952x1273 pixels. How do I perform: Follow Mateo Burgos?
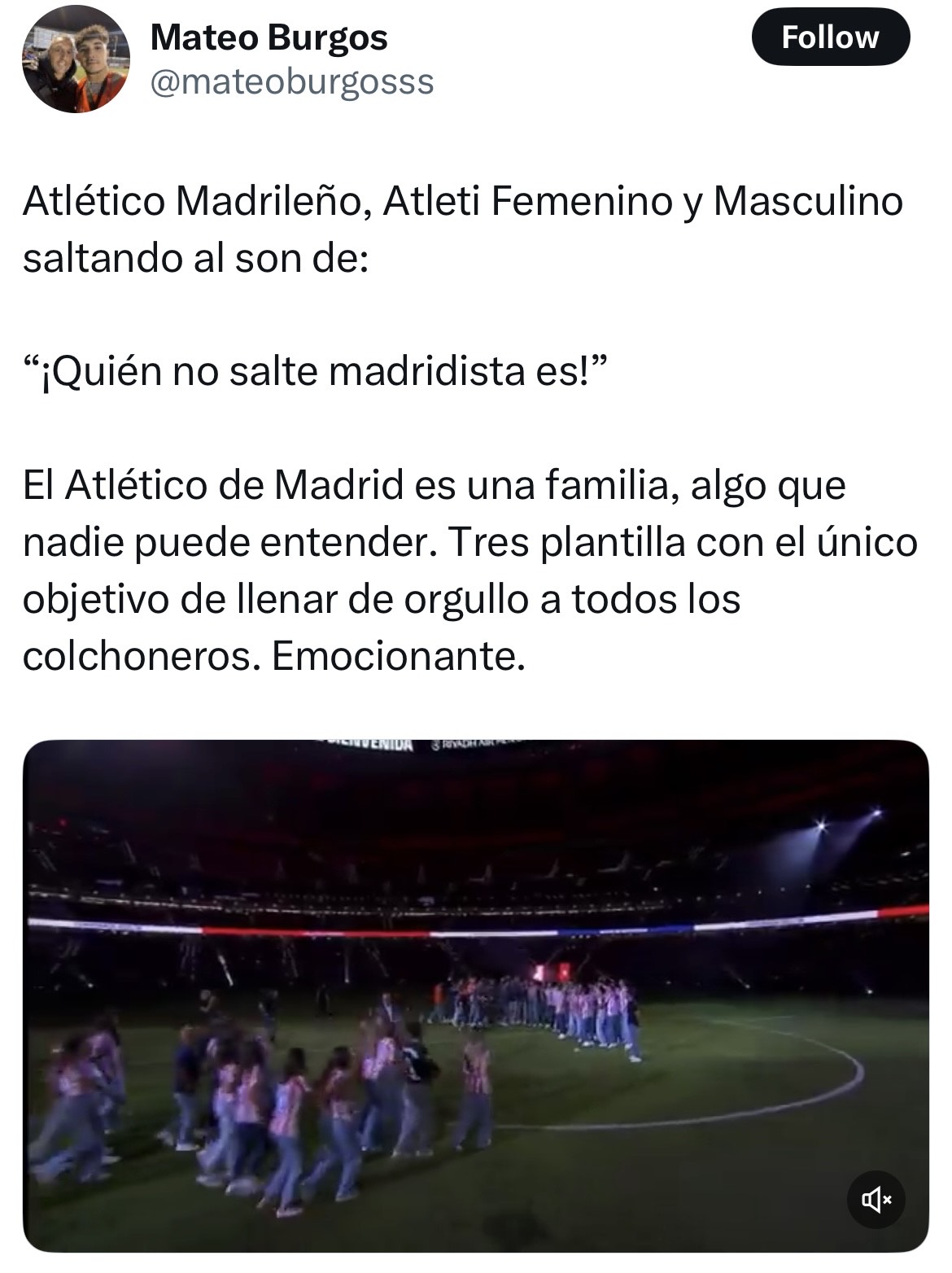(830, 37)
